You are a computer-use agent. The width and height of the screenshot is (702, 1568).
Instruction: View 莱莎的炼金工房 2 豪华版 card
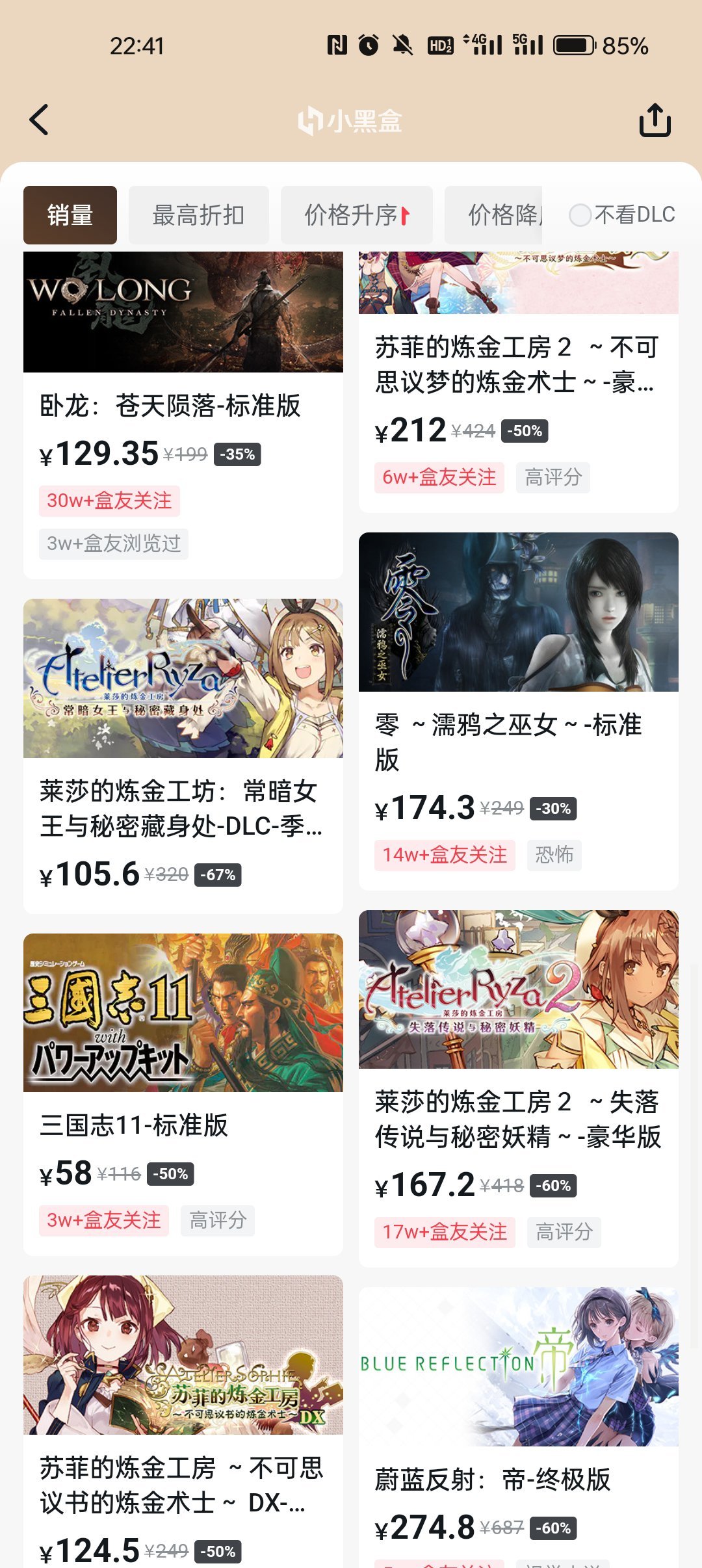pos(518,1086)
